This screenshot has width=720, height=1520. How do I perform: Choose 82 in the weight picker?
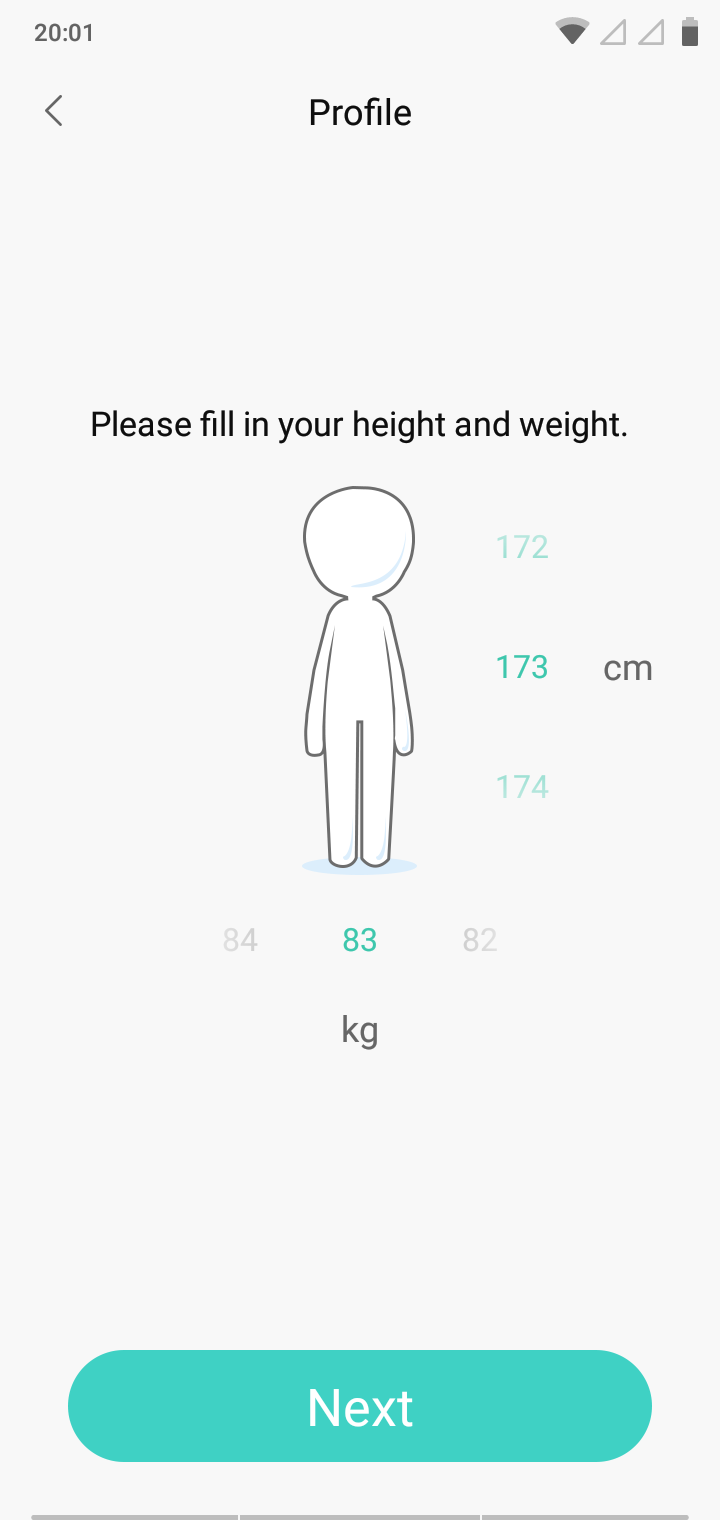coord(480,940)
